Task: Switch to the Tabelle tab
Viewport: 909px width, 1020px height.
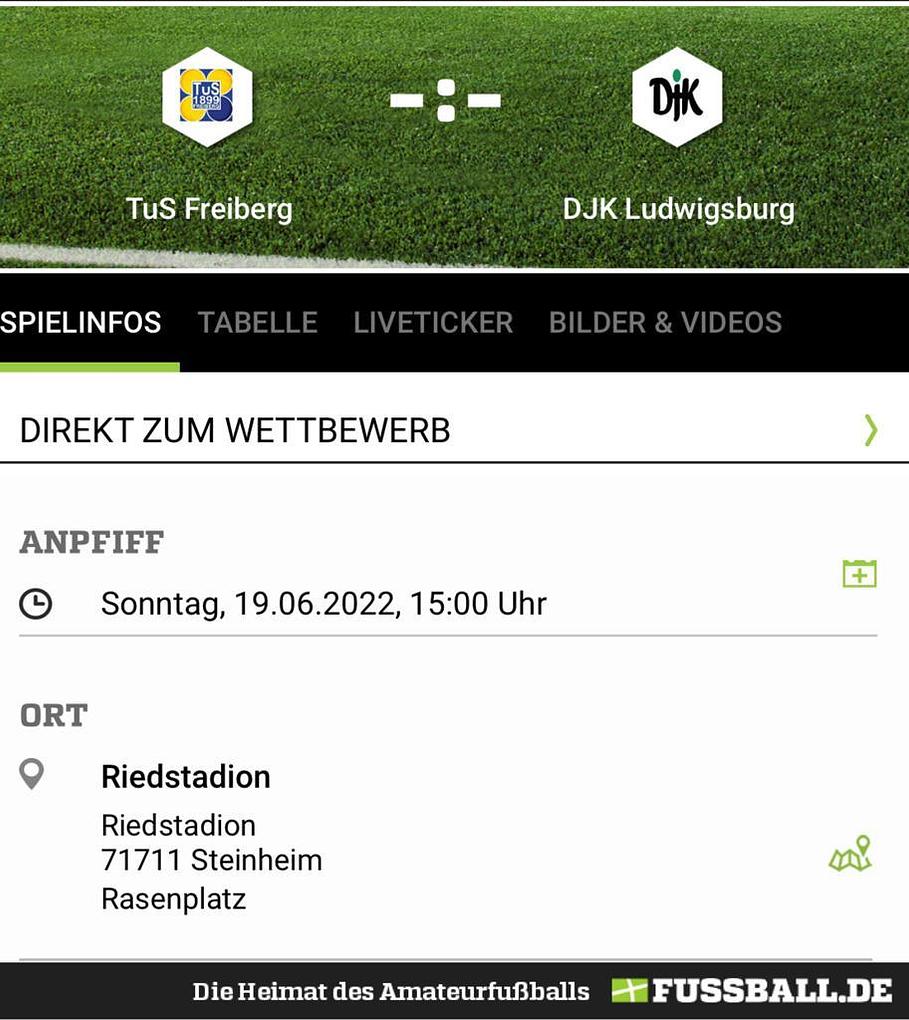Action: pyautogui.click(x=257, y=322)
